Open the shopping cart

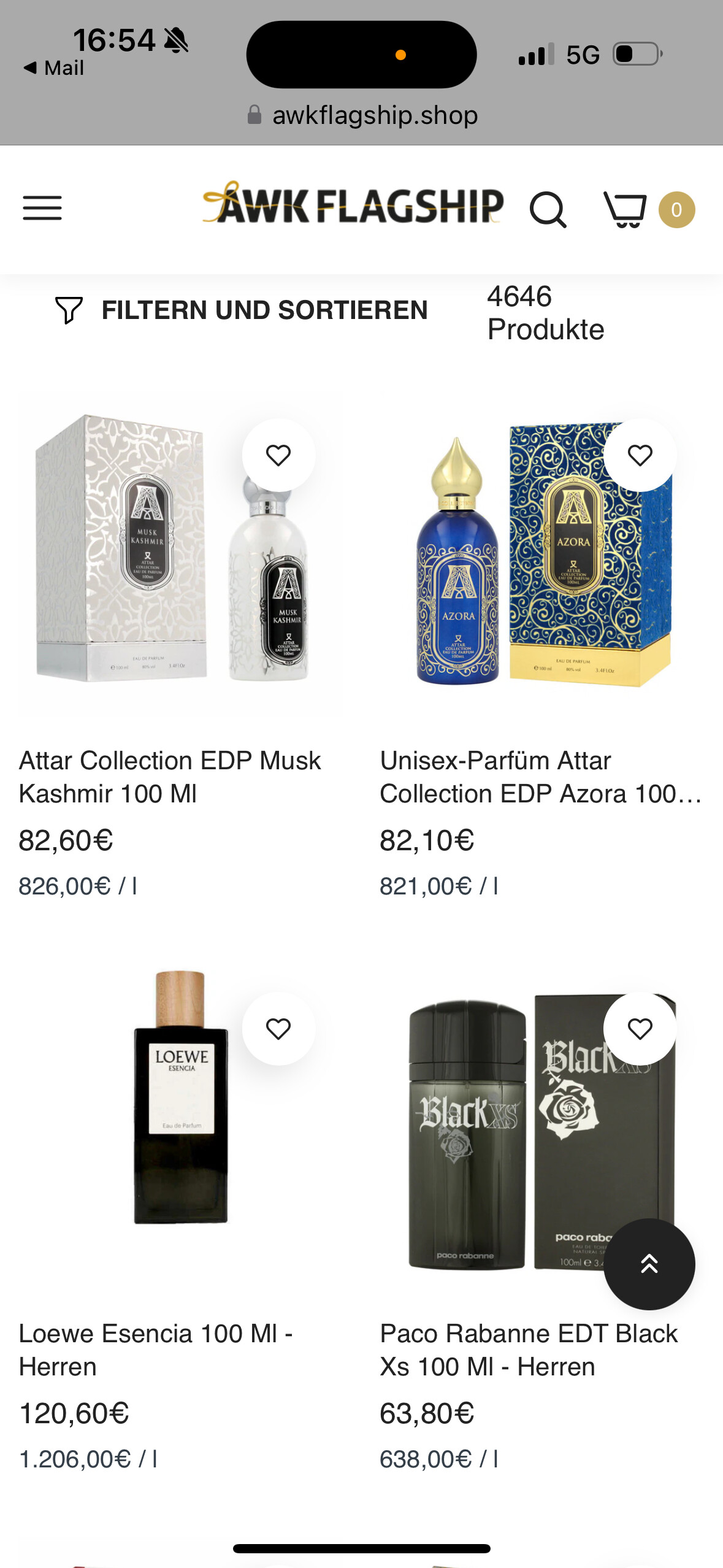click(625, 210)
